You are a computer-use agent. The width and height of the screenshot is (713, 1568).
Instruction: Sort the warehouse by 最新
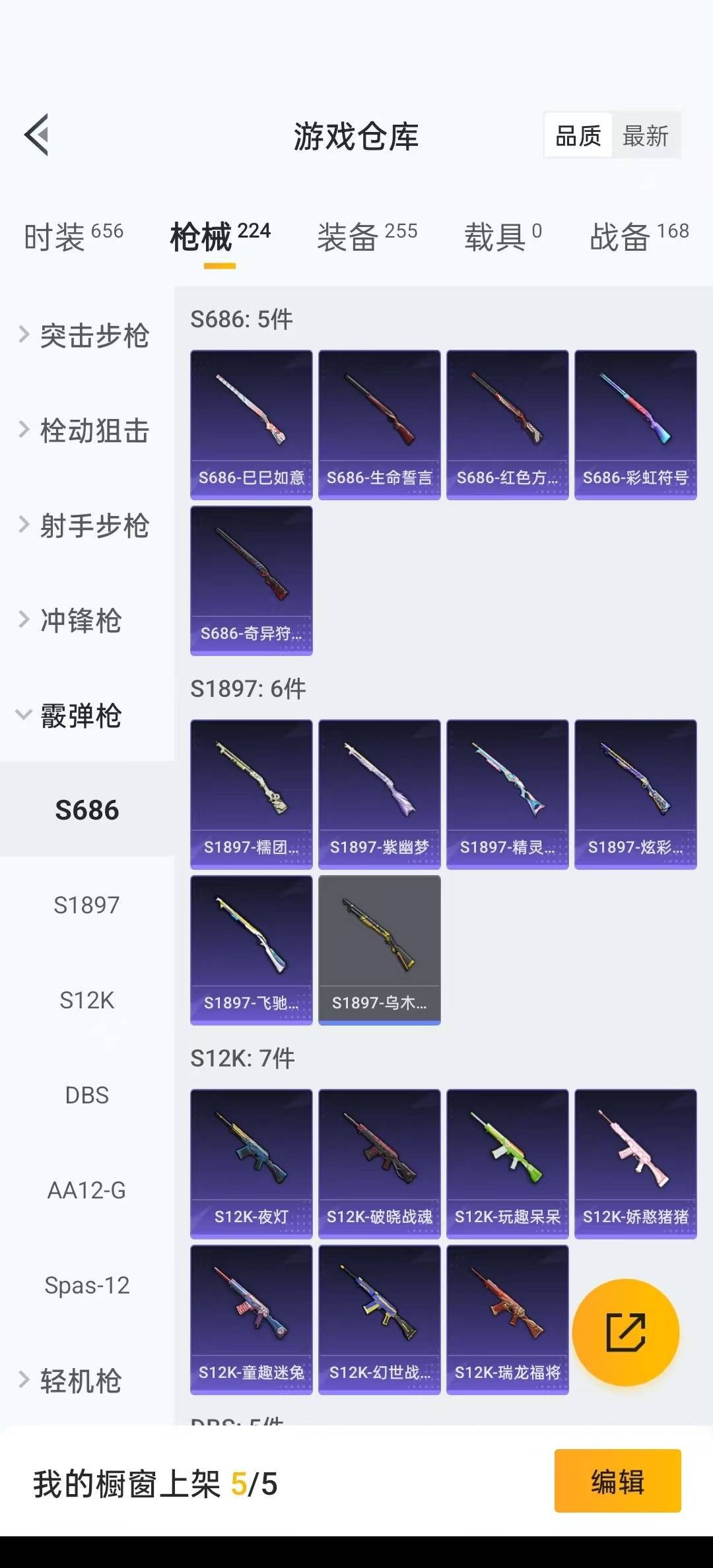coord(645,136)
